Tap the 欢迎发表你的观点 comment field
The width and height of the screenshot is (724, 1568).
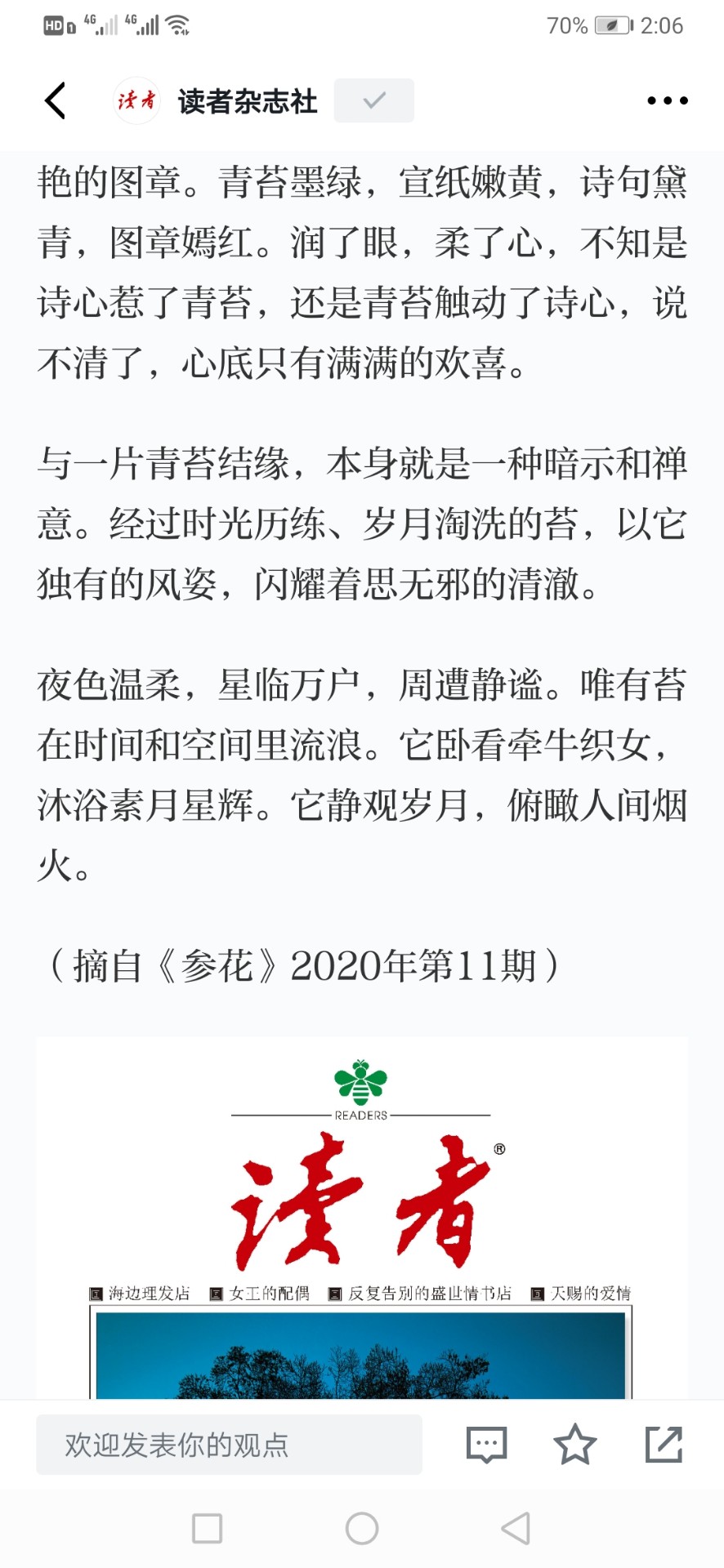click(x=229, y=1445)
